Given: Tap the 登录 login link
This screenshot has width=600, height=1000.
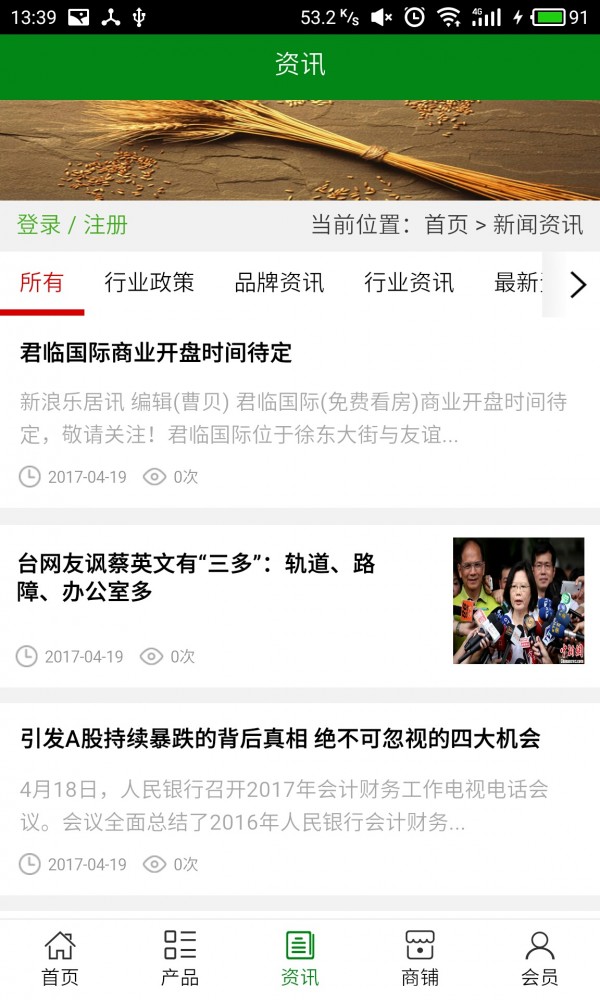Looking at the screenshot, I should click(39, 225).
